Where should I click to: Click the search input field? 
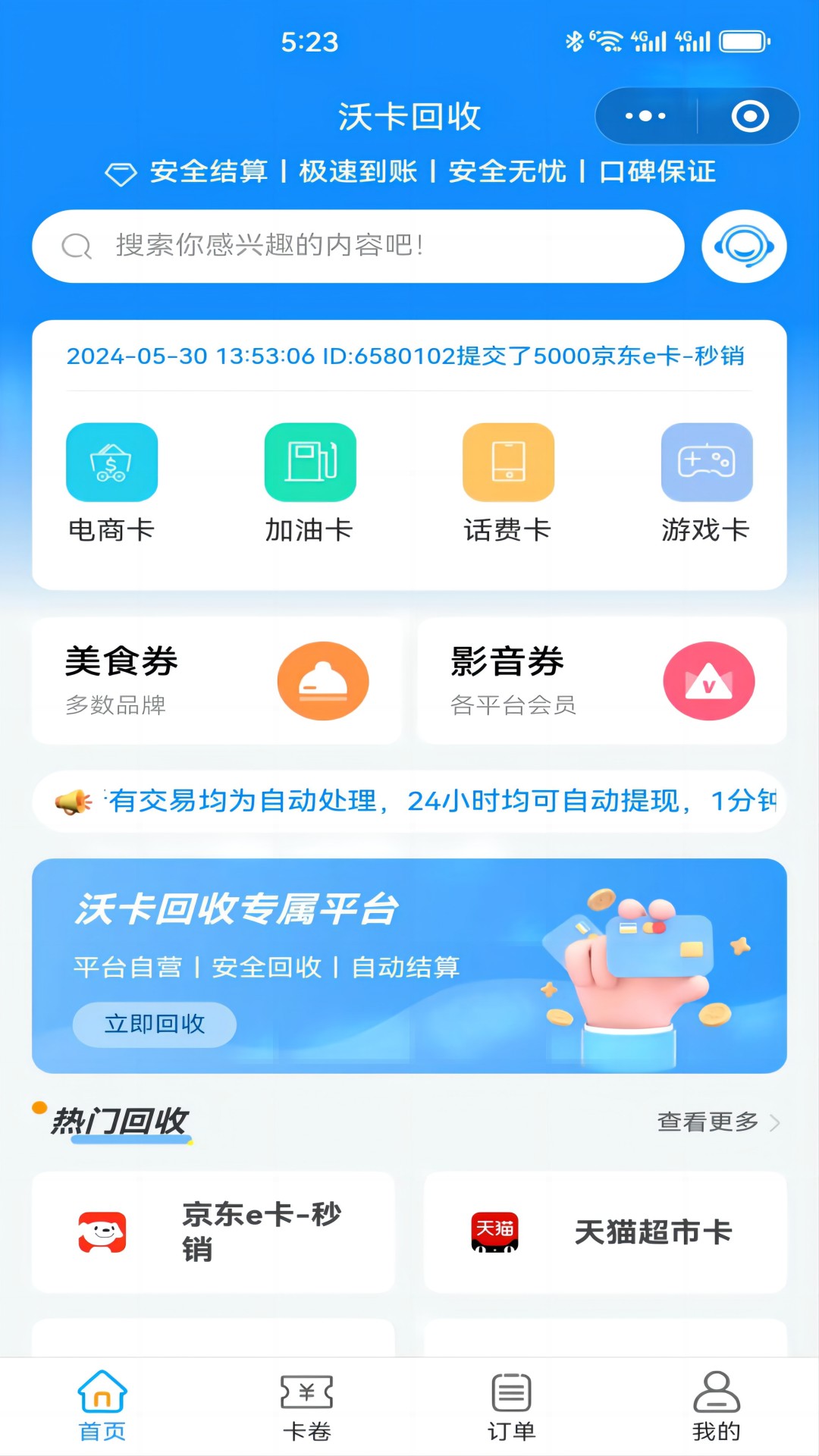click(x=356, y=246)
